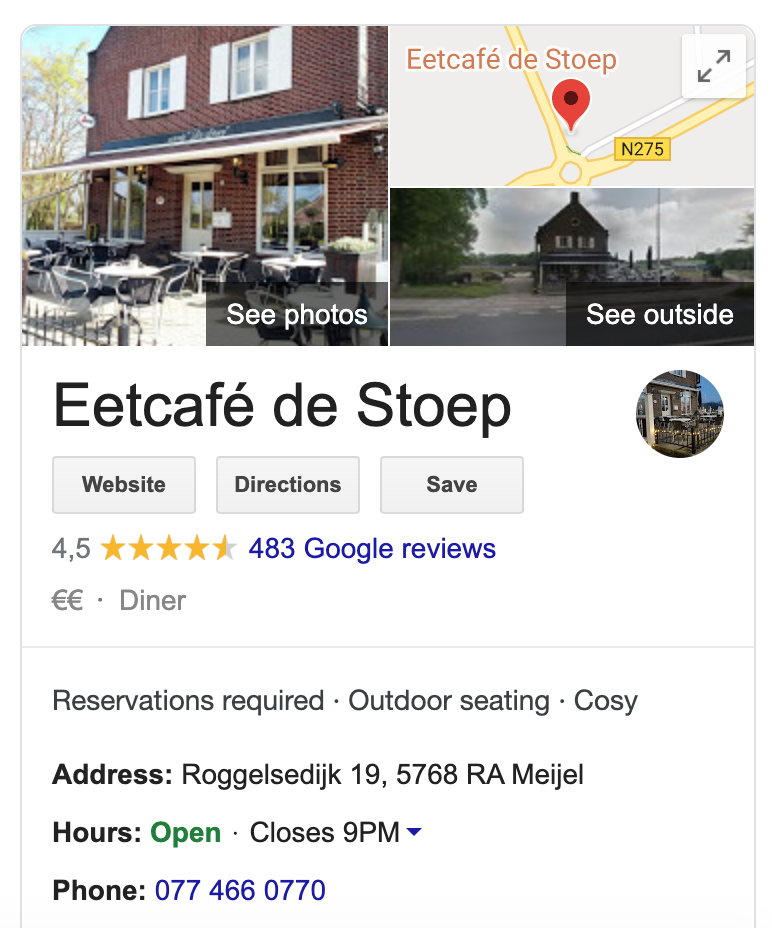
Task: Expand the opening hours dropdown
Action: (x=414, y=832)
